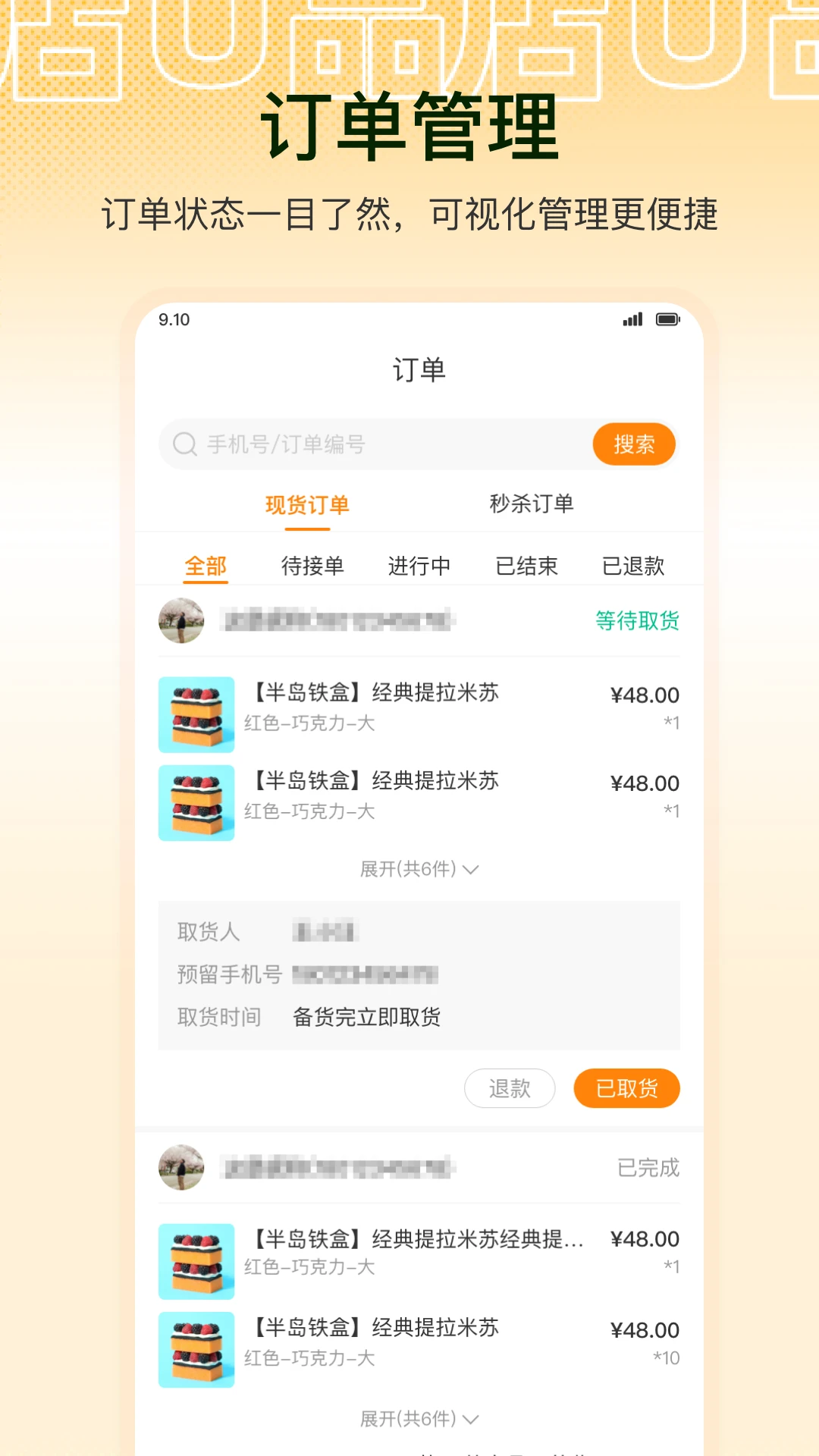The image size is (819, 1456).
Task: Click the battery indicator in status bar
Action: (x=668, y=320)
